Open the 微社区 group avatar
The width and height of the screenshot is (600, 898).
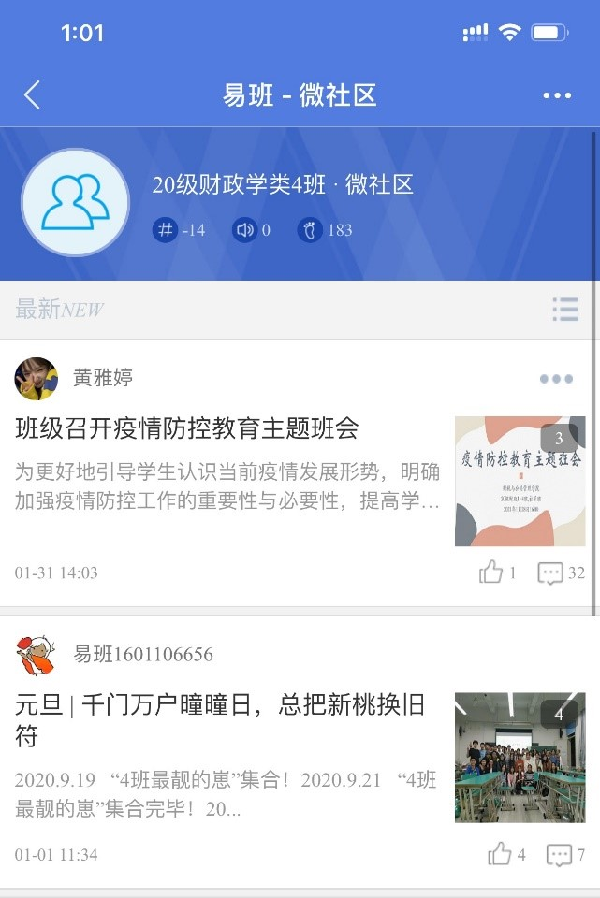(x=75, y=203)
